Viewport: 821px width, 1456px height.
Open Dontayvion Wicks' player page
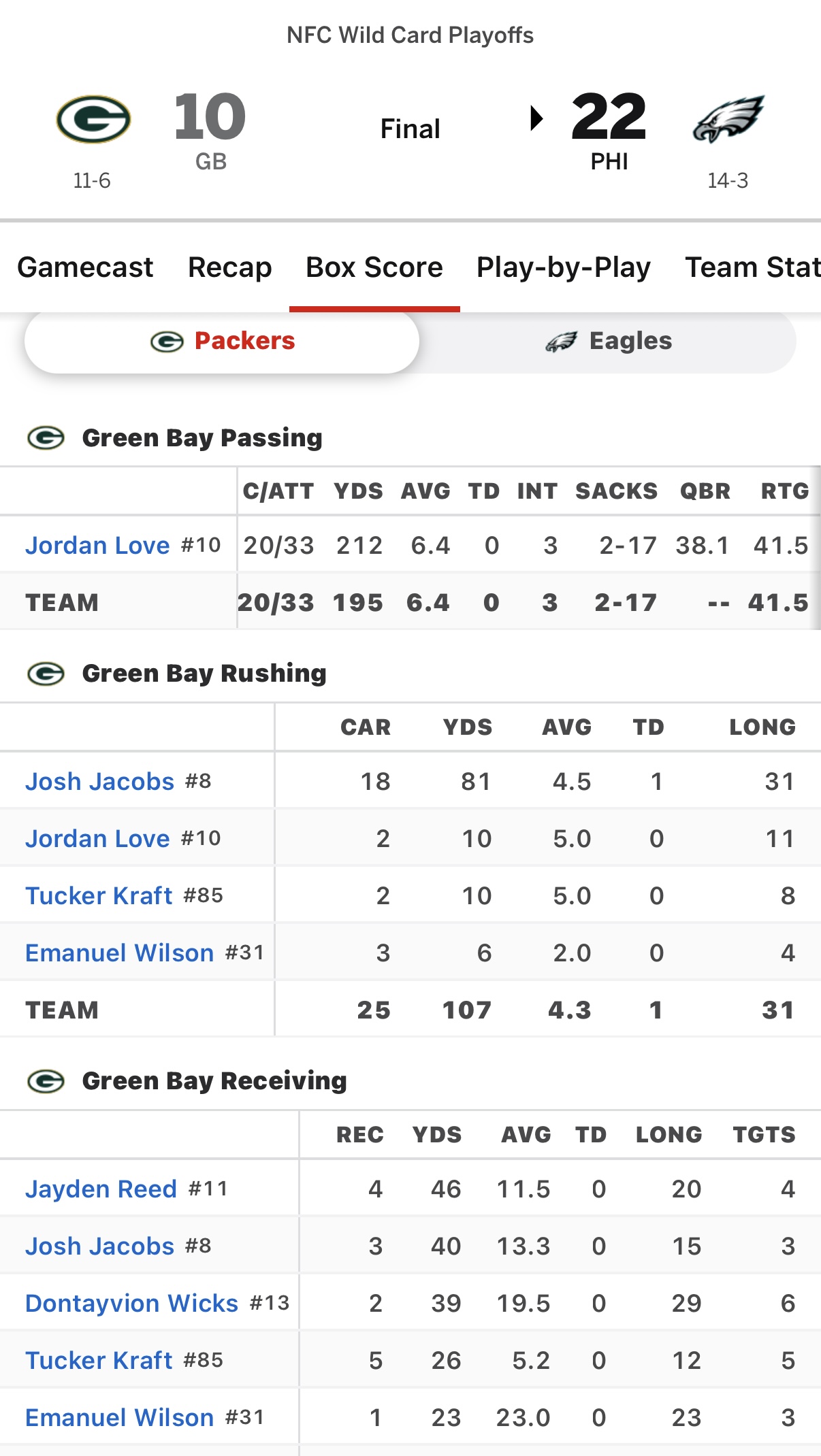click(x=132, y=1304)
